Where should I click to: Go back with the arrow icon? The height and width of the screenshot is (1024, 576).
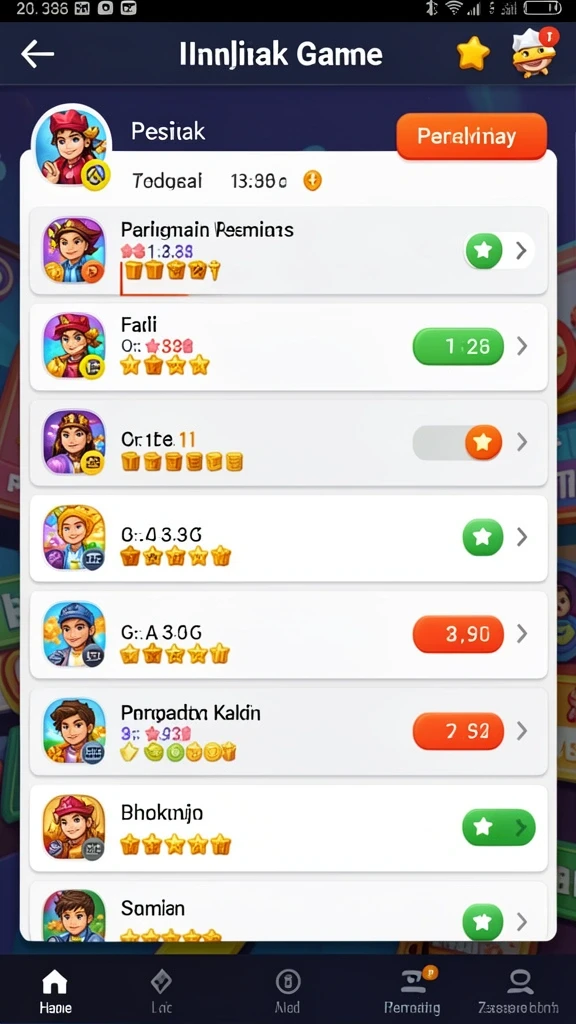click(x=37, y=54)
